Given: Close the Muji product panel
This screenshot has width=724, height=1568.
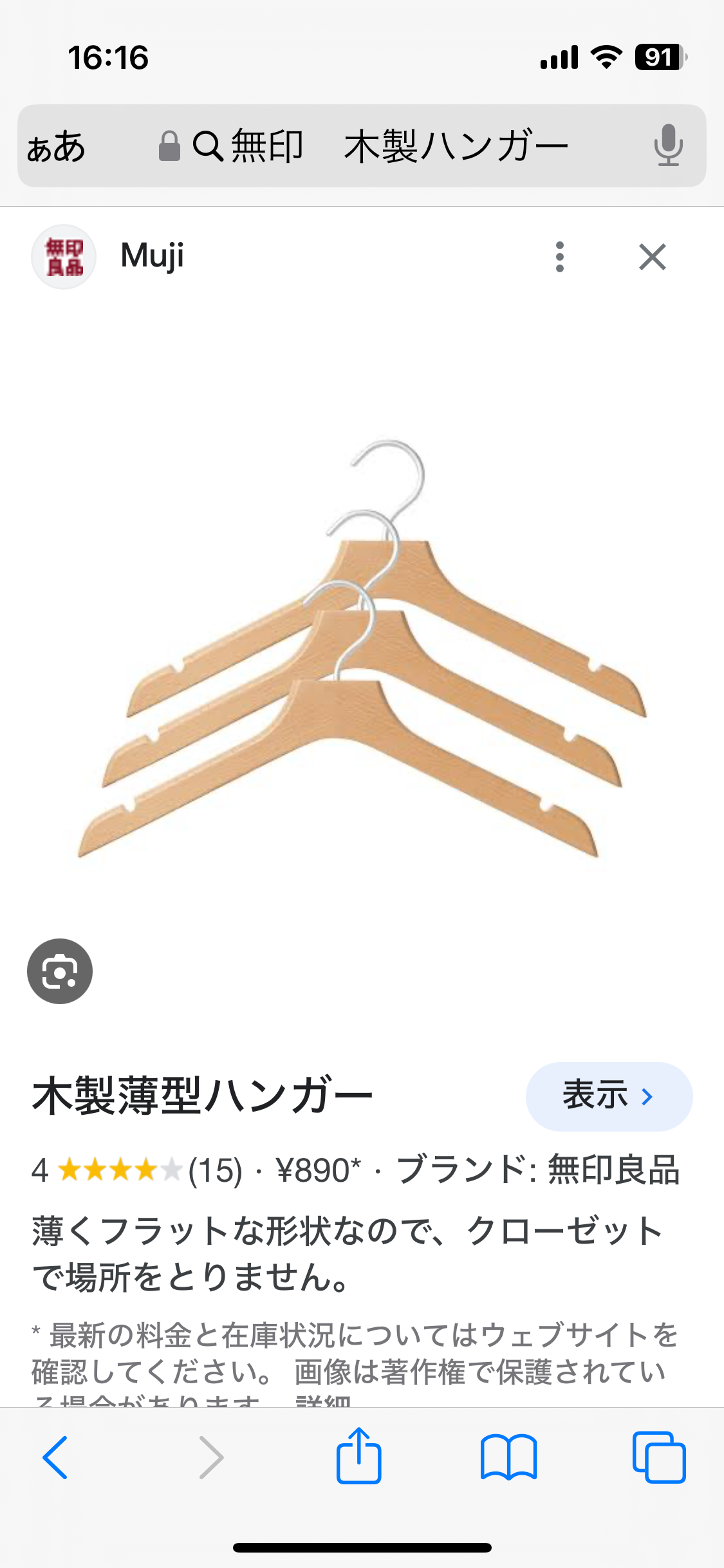Looking at the screenshot, I should point(652,257).
